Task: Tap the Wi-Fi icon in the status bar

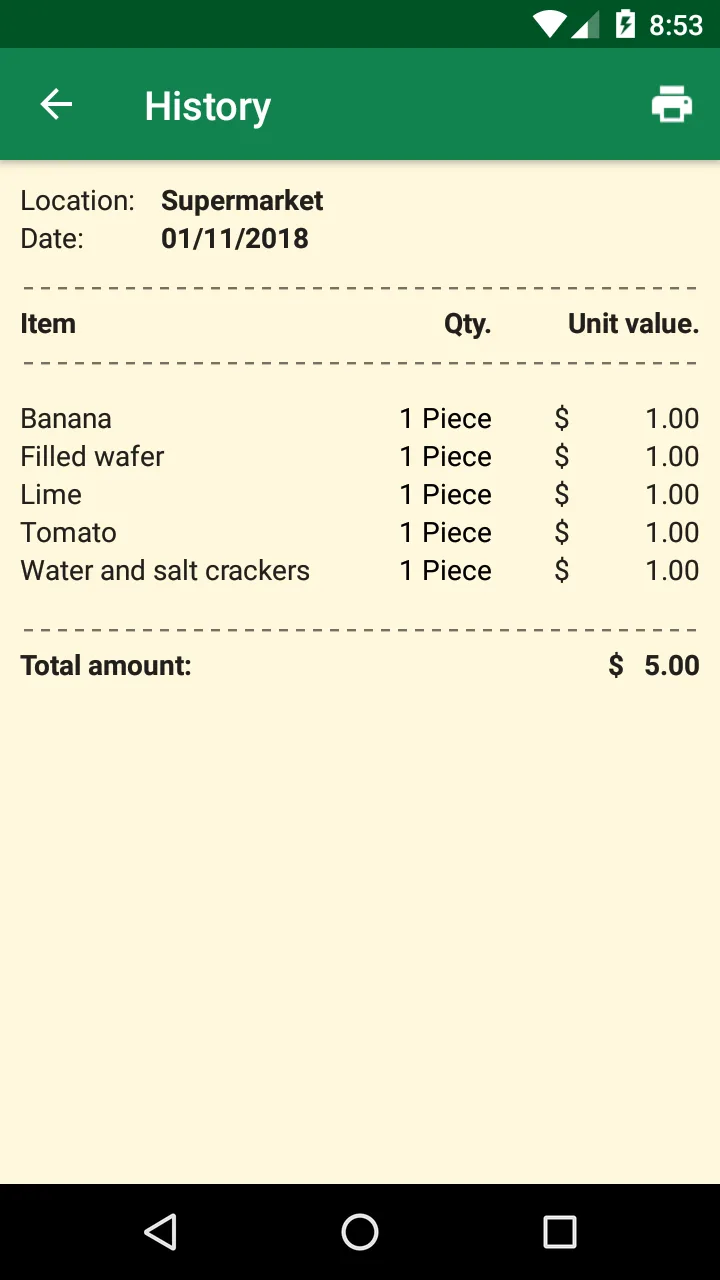Action: (548, 23)
